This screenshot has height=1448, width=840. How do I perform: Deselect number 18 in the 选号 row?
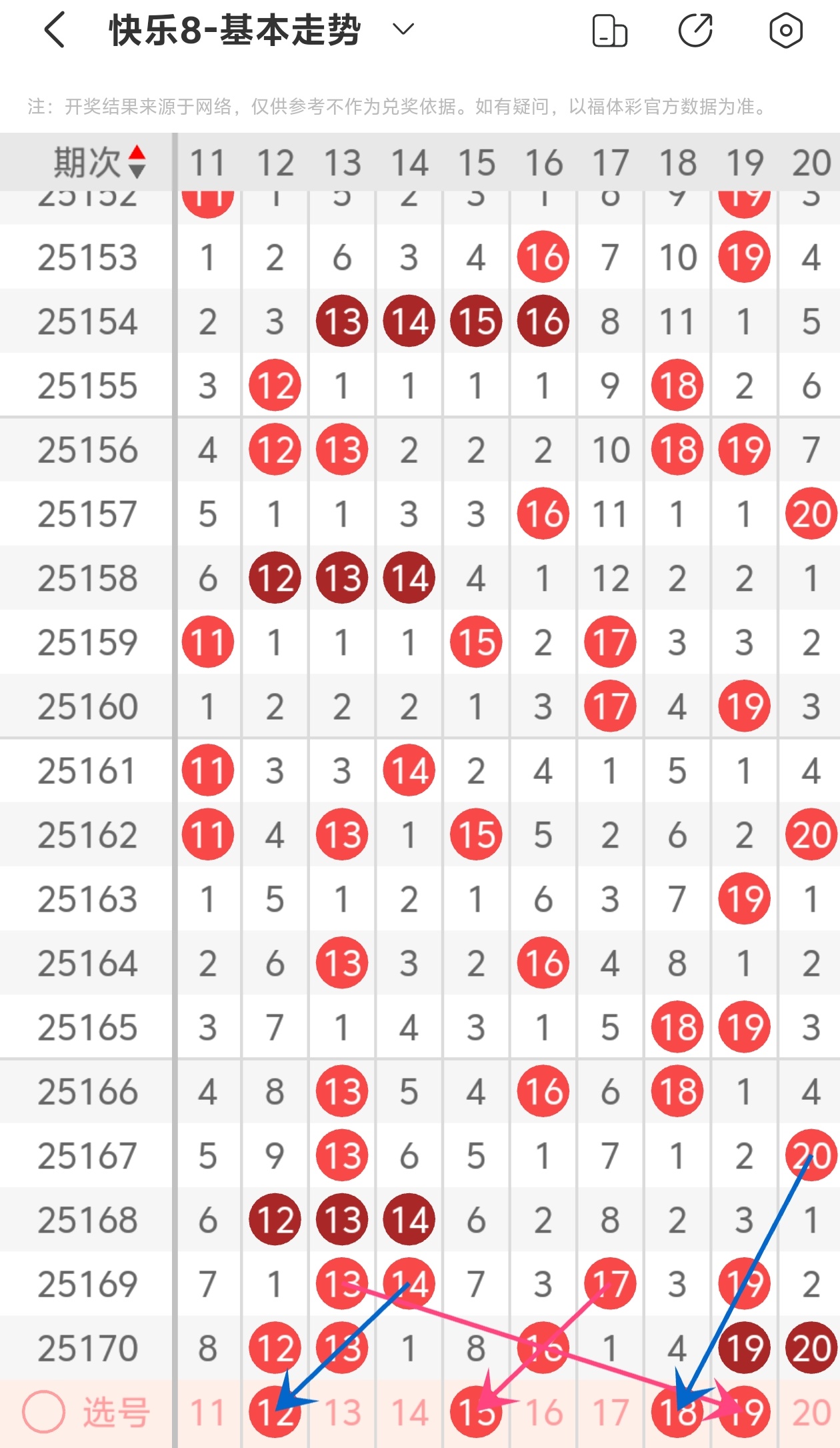tap(677, 1413)
